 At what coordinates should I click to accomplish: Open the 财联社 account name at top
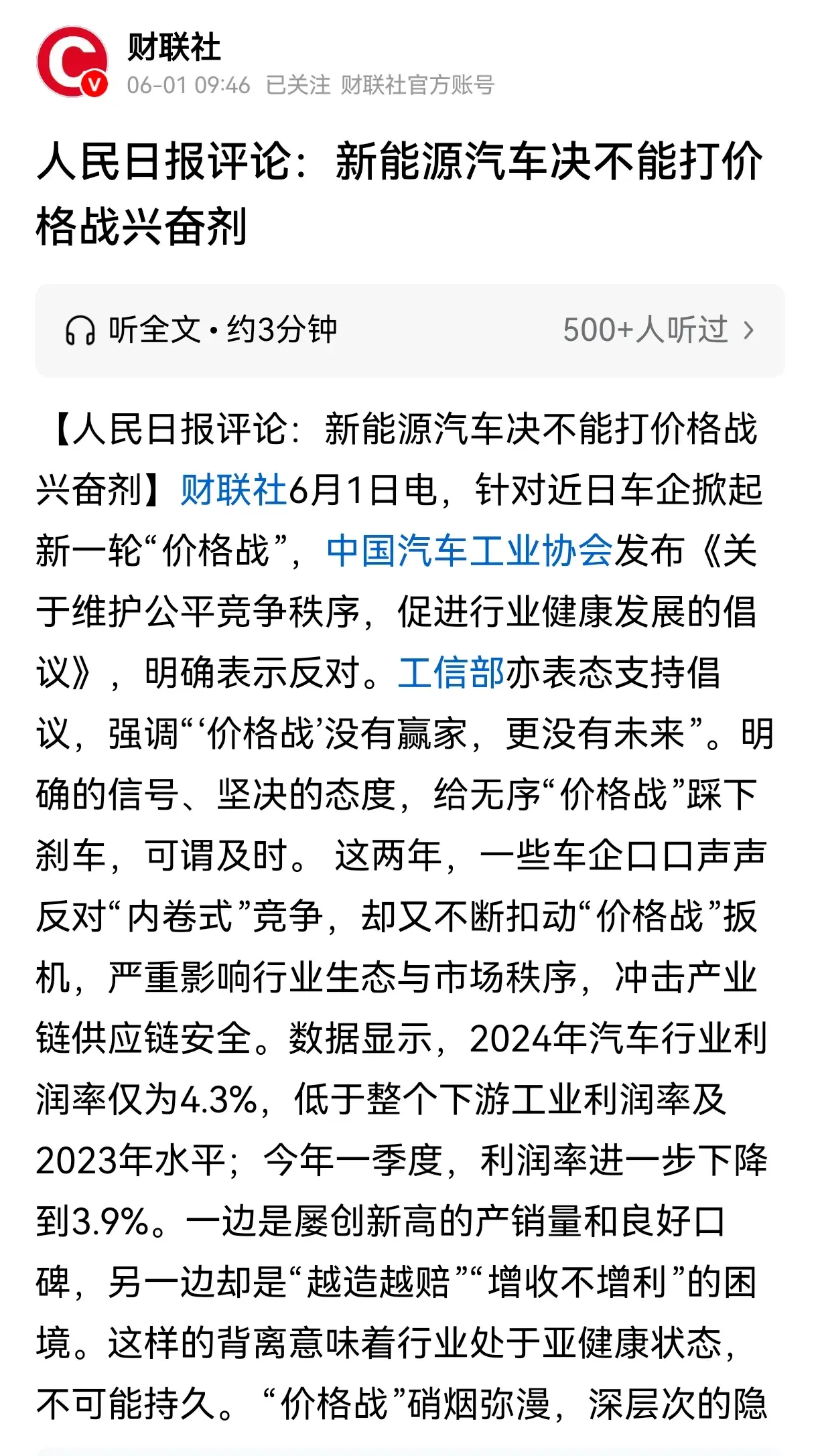tap(174, 48)
